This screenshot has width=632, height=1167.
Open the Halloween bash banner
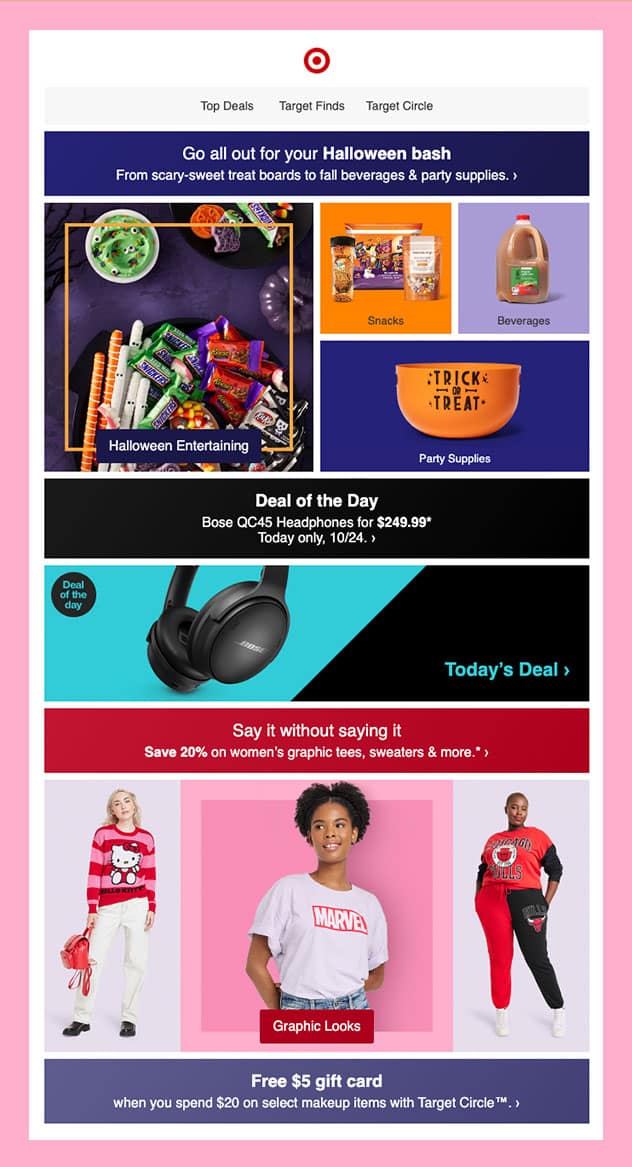pos(316,164)
